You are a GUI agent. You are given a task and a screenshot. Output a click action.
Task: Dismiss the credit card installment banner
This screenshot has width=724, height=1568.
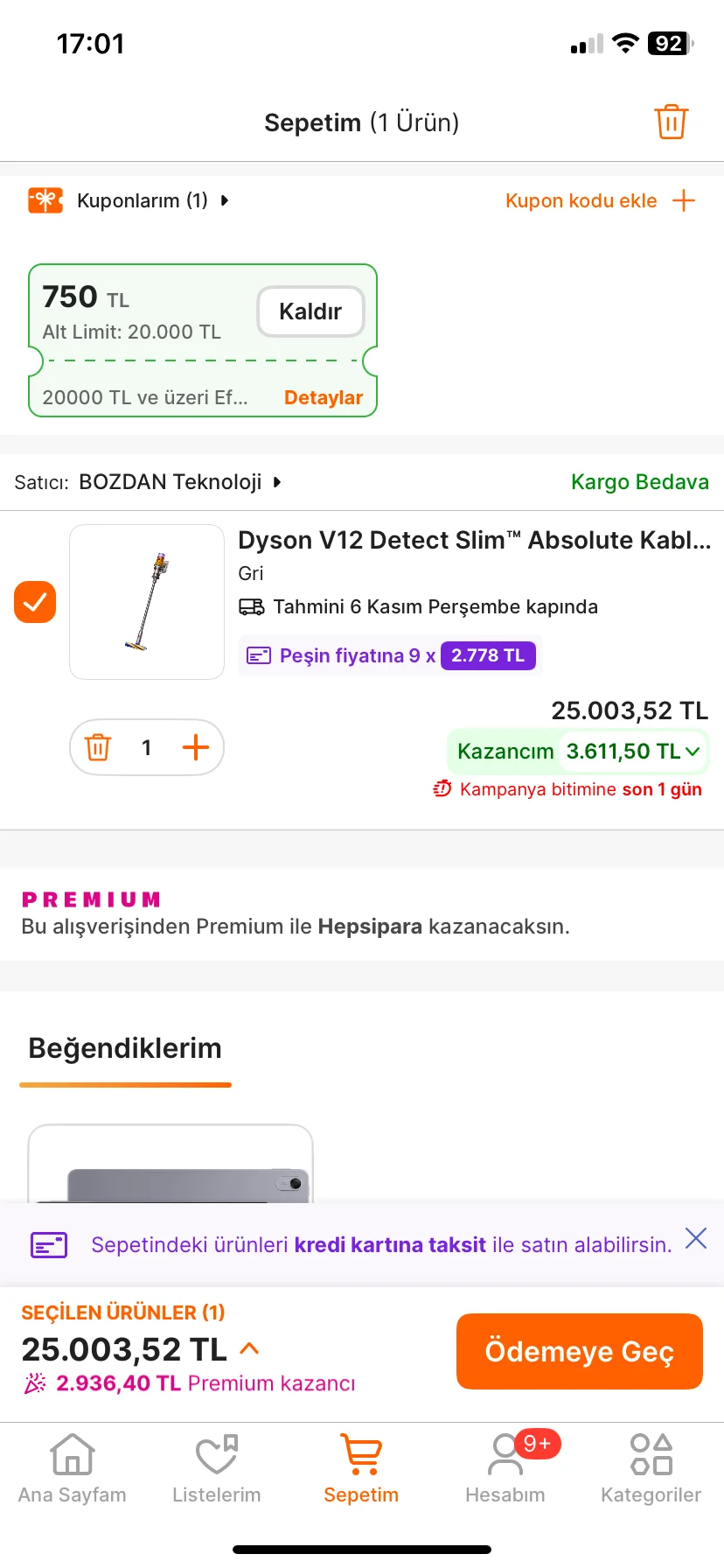(696, 1238)
